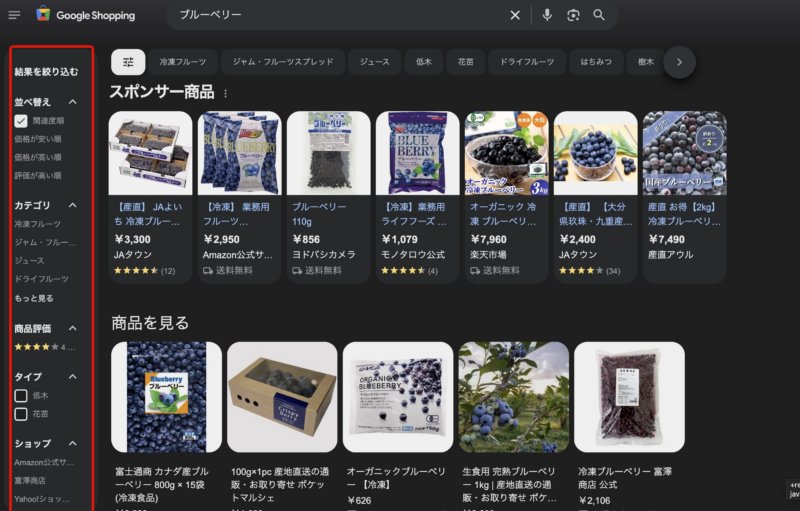Image resolution: width=800 pixels, height=511 pixels.
Task: Sort by 評価が高い順
Action: pos(38,175)
